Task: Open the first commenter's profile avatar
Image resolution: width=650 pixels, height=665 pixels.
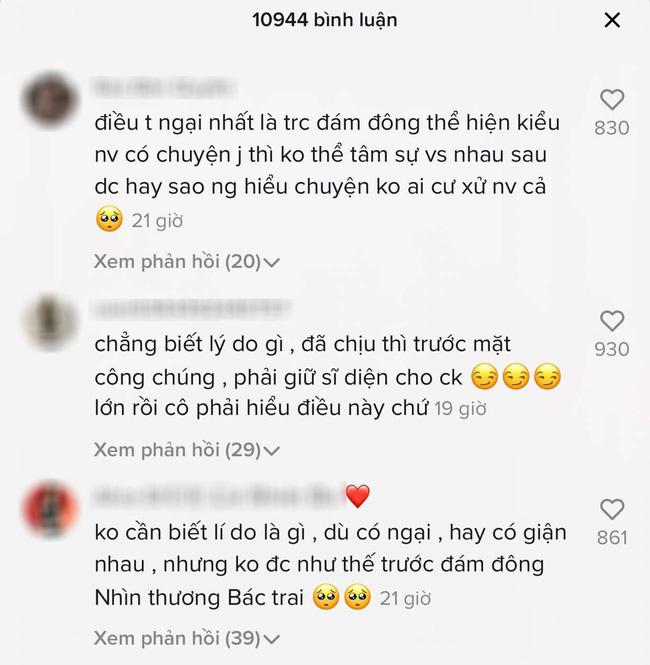Action: click(49, 100)
